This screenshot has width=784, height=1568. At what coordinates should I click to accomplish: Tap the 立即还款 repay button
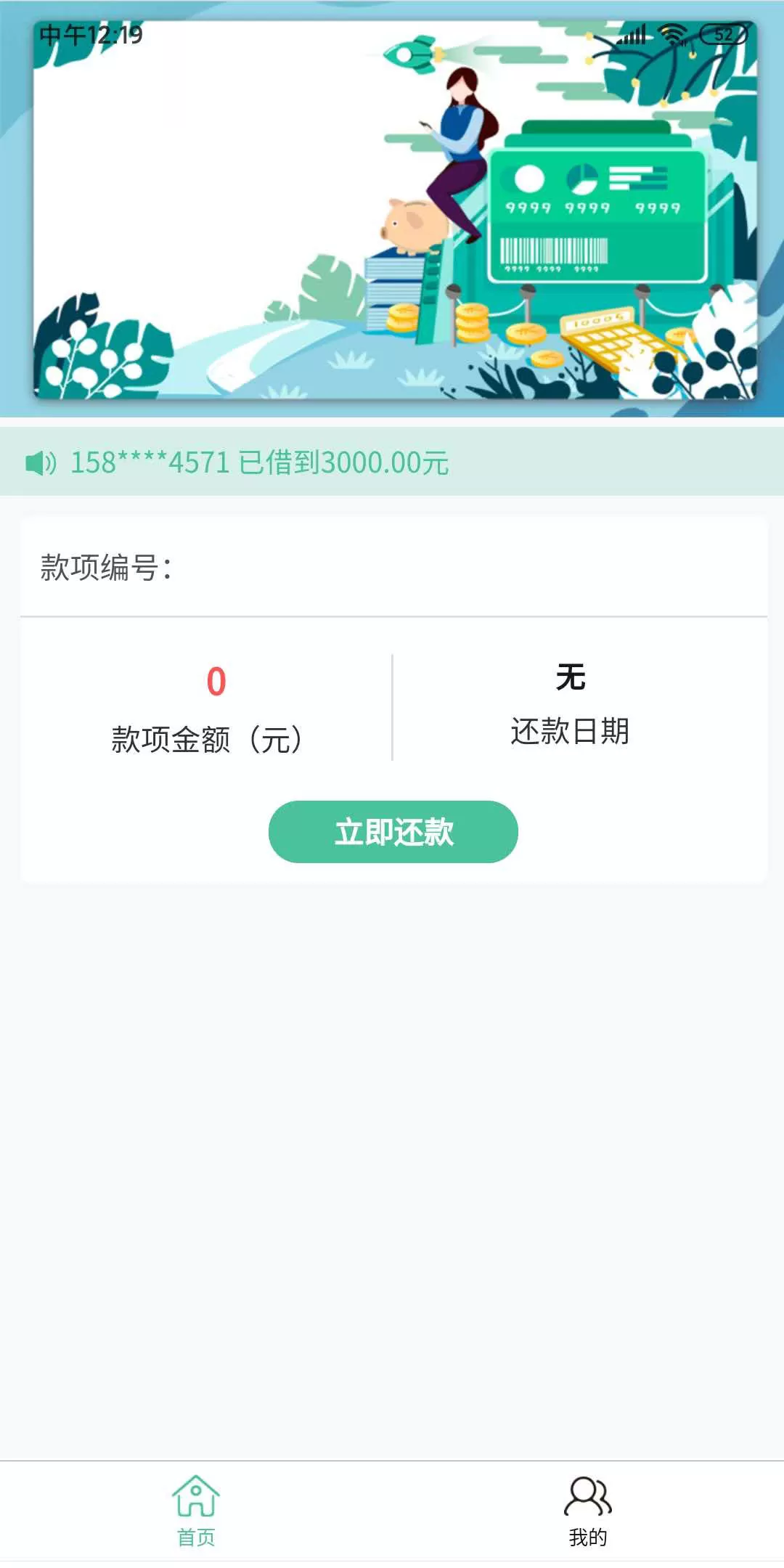(x=393, y=831)
